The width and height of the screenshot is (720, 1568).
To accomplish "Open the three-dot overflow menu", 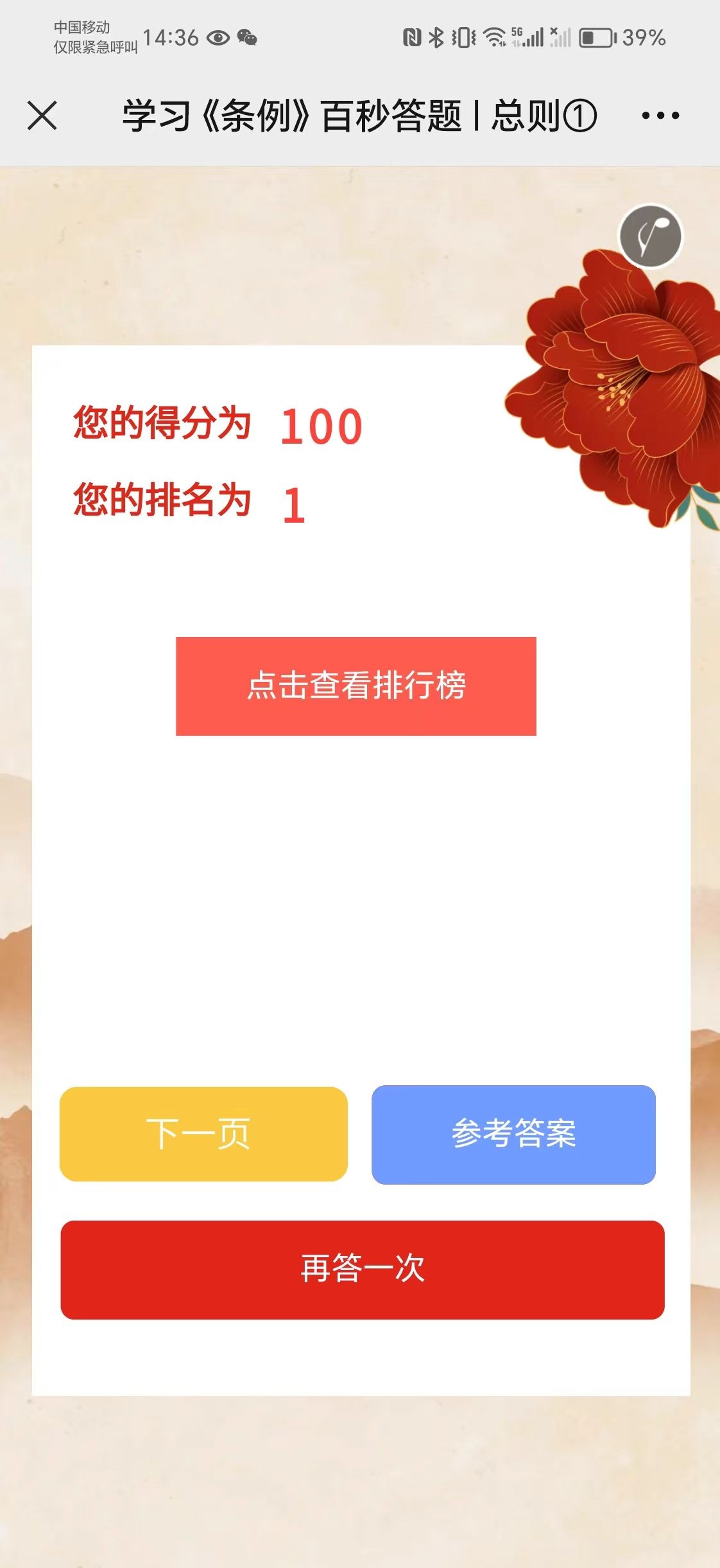I will pos(660,116).
